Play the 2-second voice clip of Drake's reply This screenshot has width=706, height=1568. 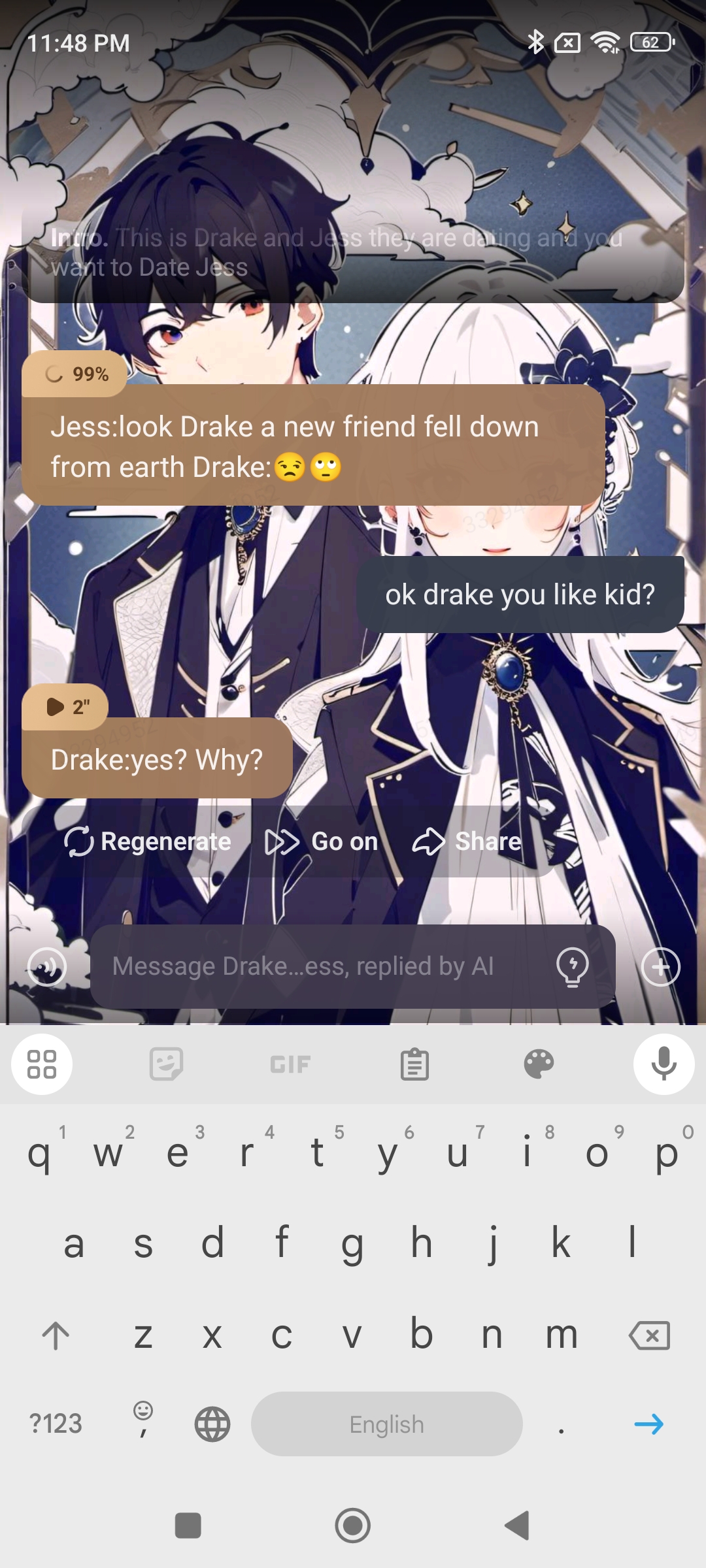65,706
